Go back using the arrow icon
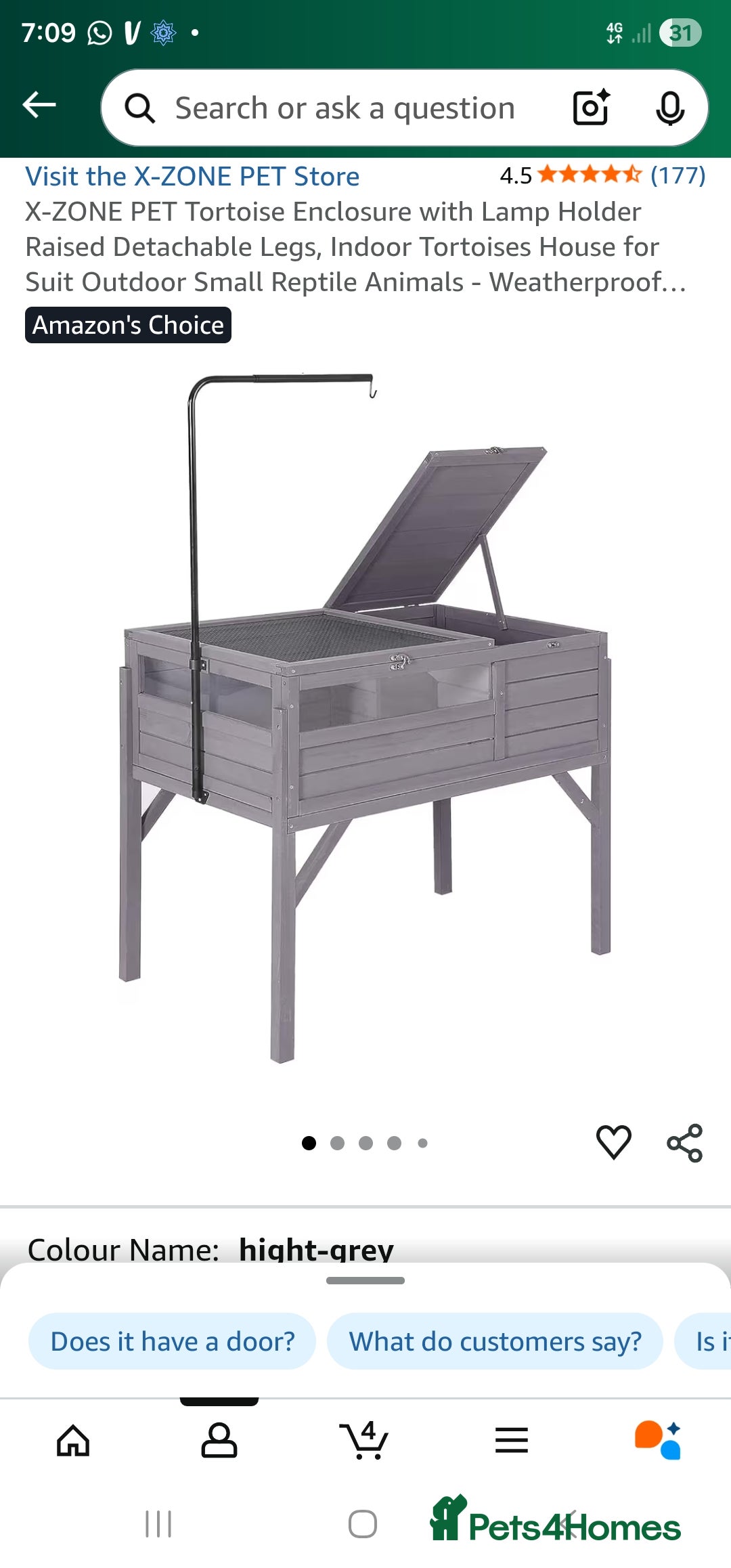Viewport: 731px width, 1568px height. pos(39,105)
